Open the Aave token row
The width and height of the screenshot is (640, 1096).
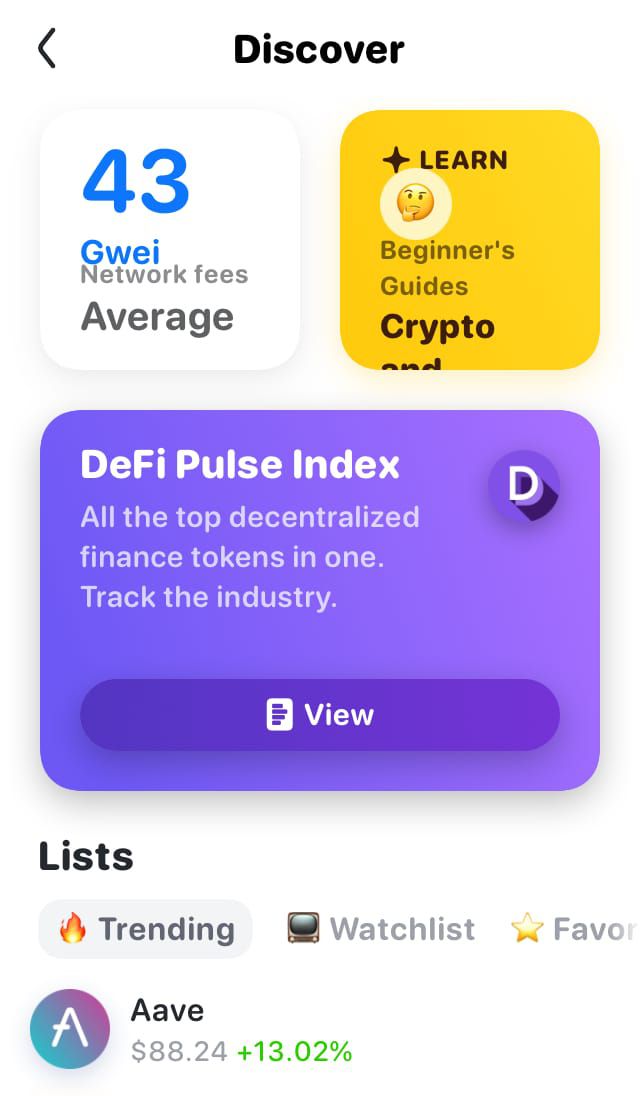click(320, 1029)
